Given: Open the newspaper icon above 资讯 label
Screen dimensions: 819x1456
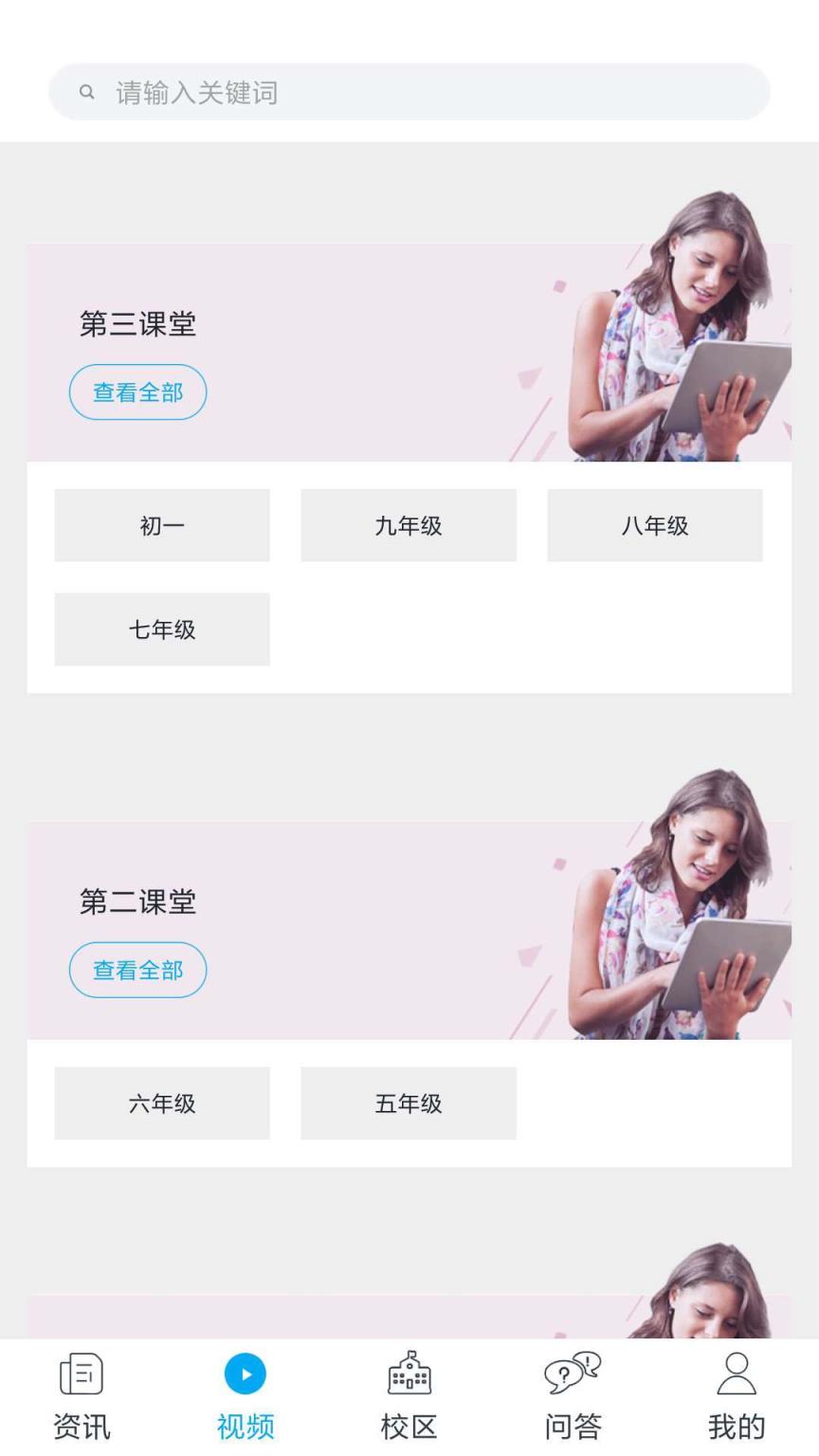Looking at the screenshot, I should pos(82,1374).
